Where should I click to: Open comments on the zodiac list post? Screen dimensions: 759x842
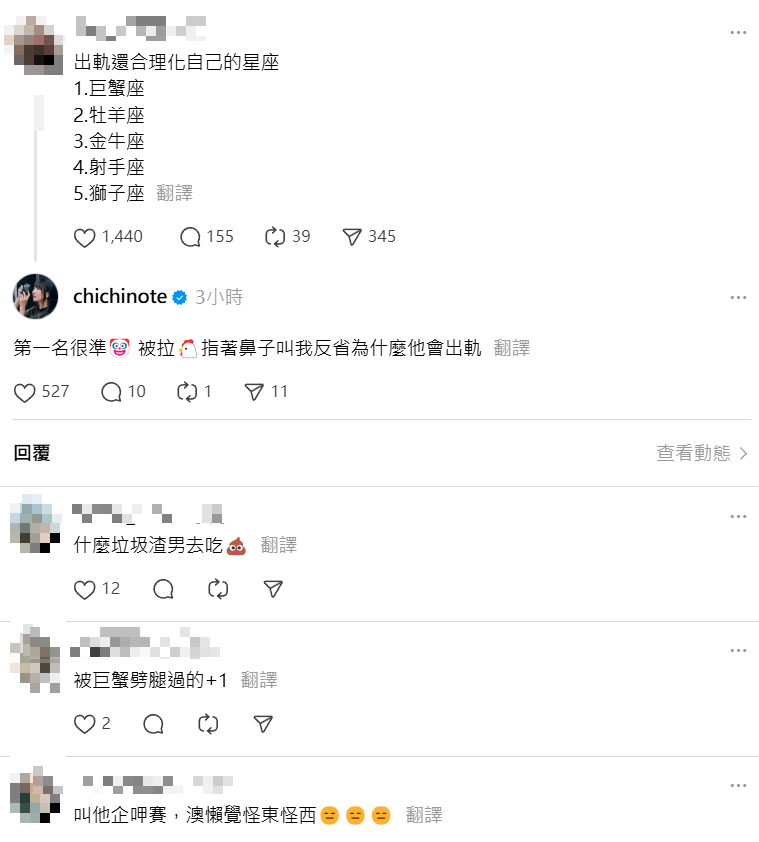[x=191, y=237]
